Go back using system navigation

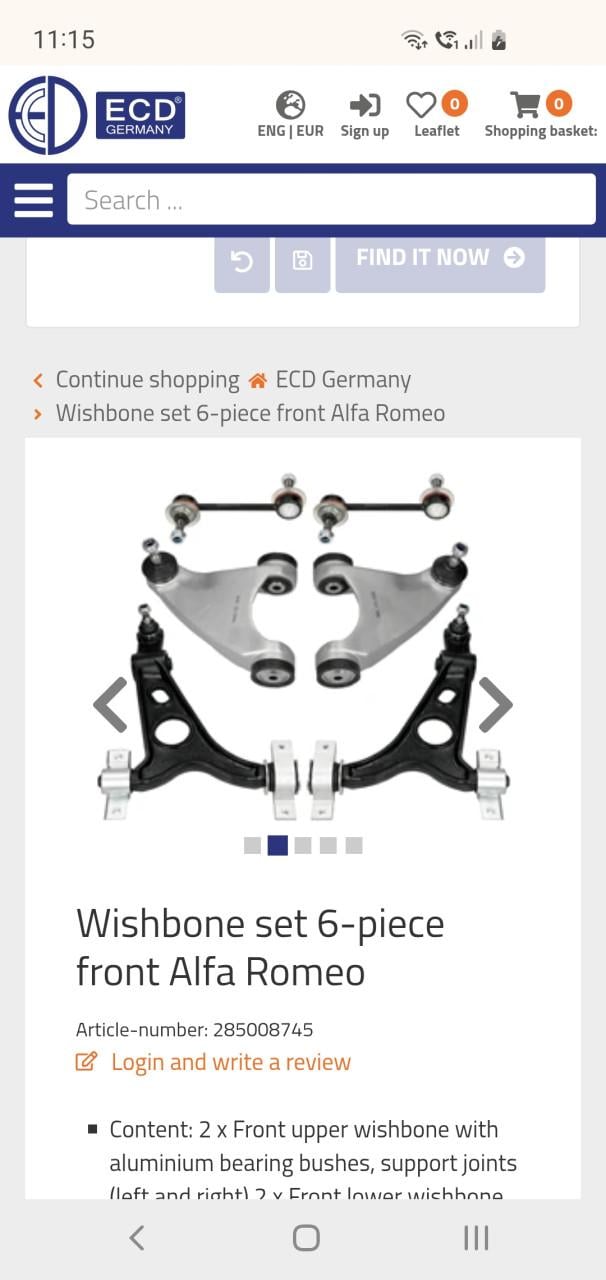click(x=137, y=1238)
